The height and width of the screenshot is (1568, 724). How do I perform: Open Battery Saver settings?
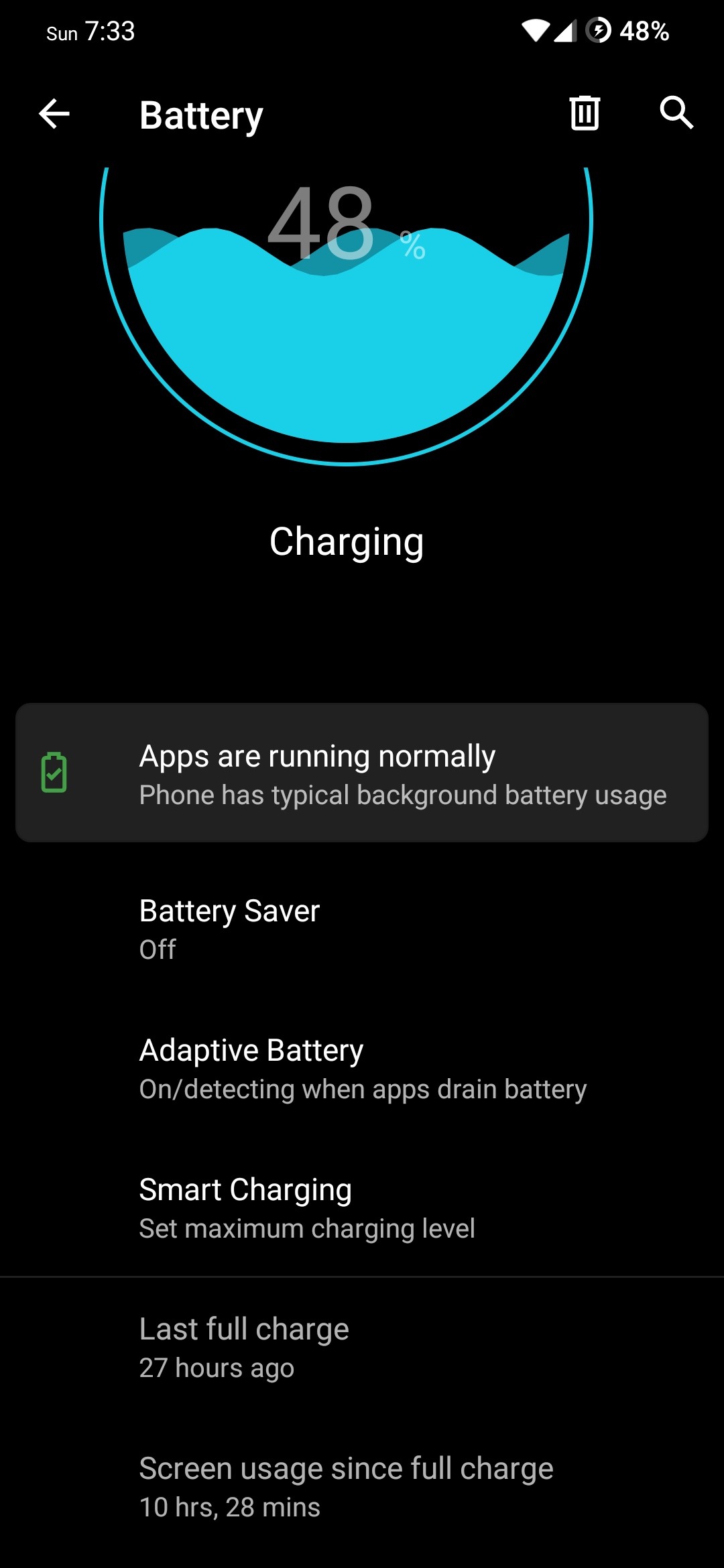pyautogui.click(x=362, y=929)
